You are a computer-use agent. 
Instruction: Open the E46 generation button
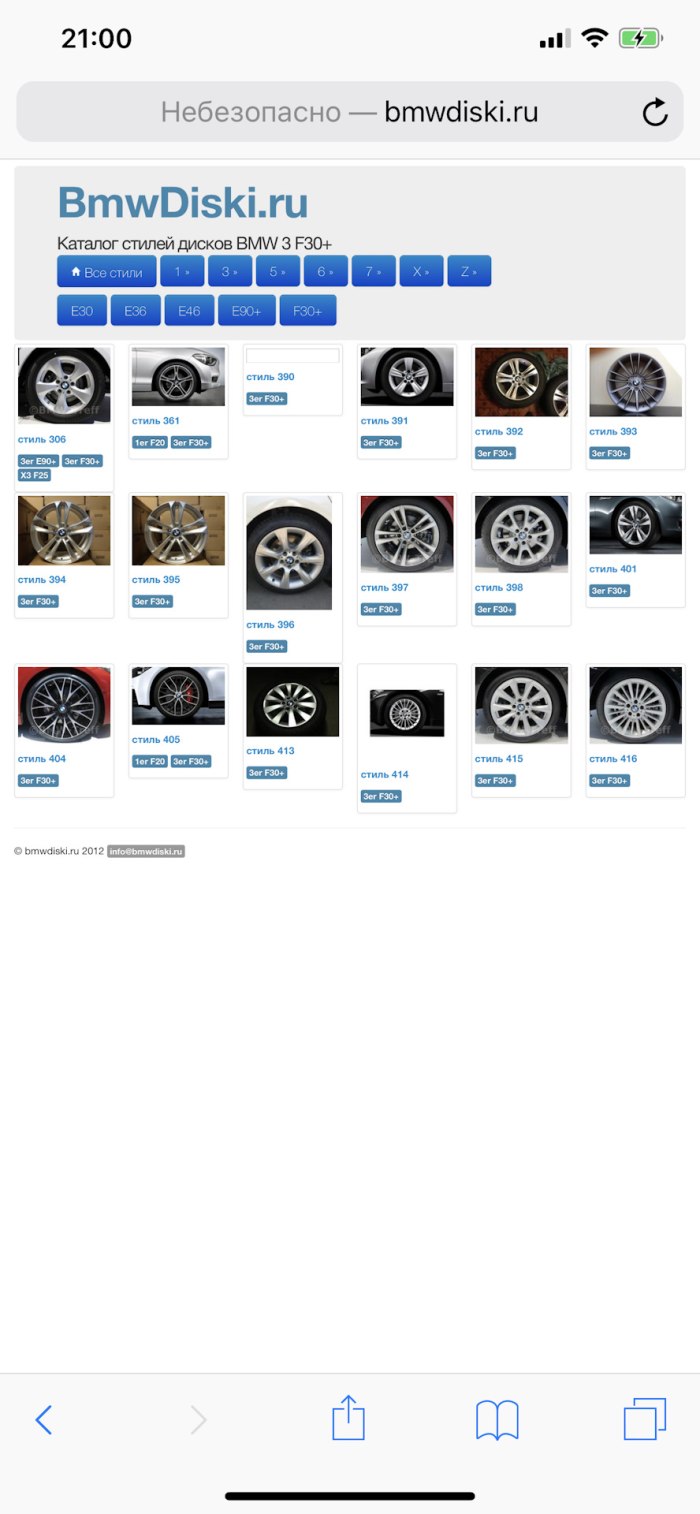(189, 311)
